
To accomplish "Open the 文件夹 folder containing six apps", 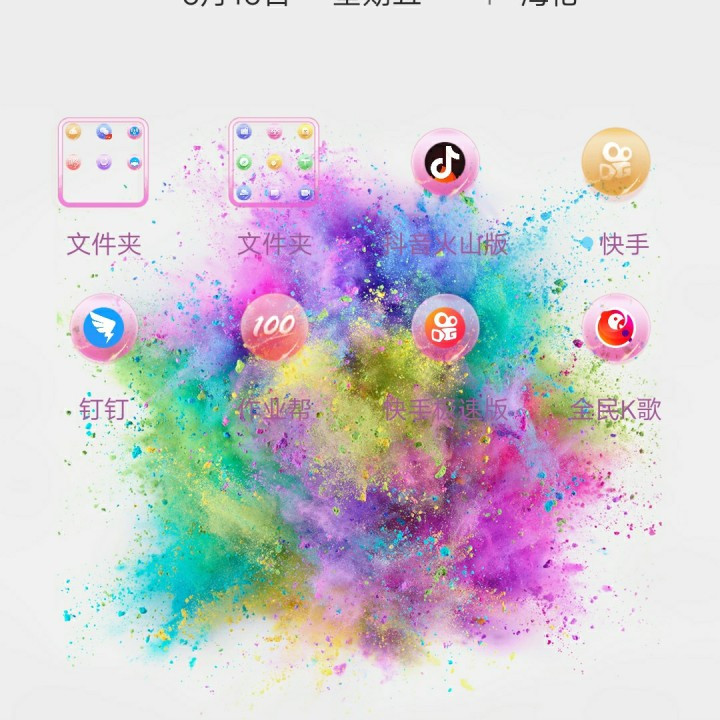I will 104,162.
